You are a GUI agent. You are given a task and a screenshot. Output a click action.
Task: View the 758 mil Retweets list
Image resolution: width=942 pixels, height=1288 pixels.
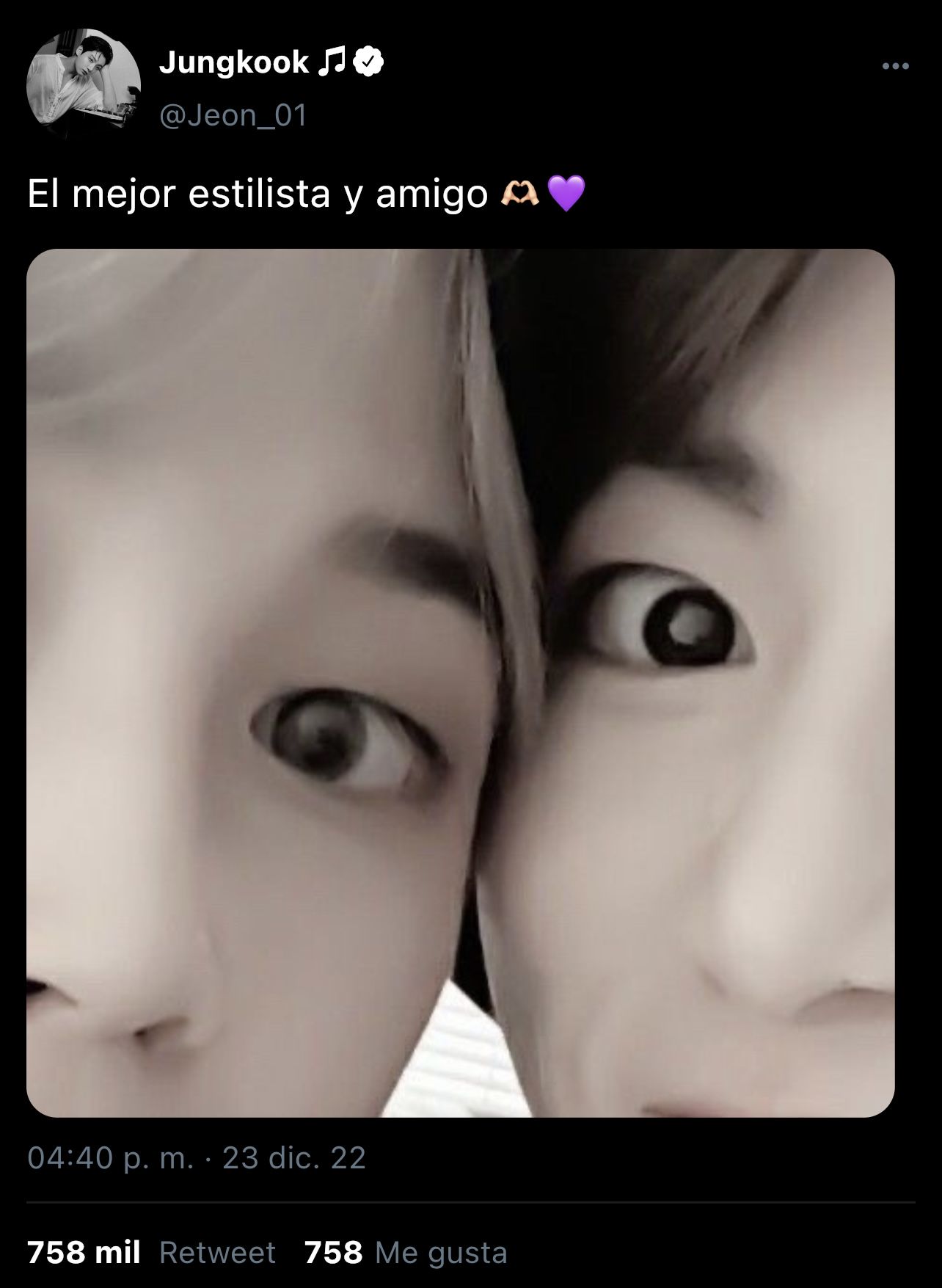click(x=151, y=1252)
